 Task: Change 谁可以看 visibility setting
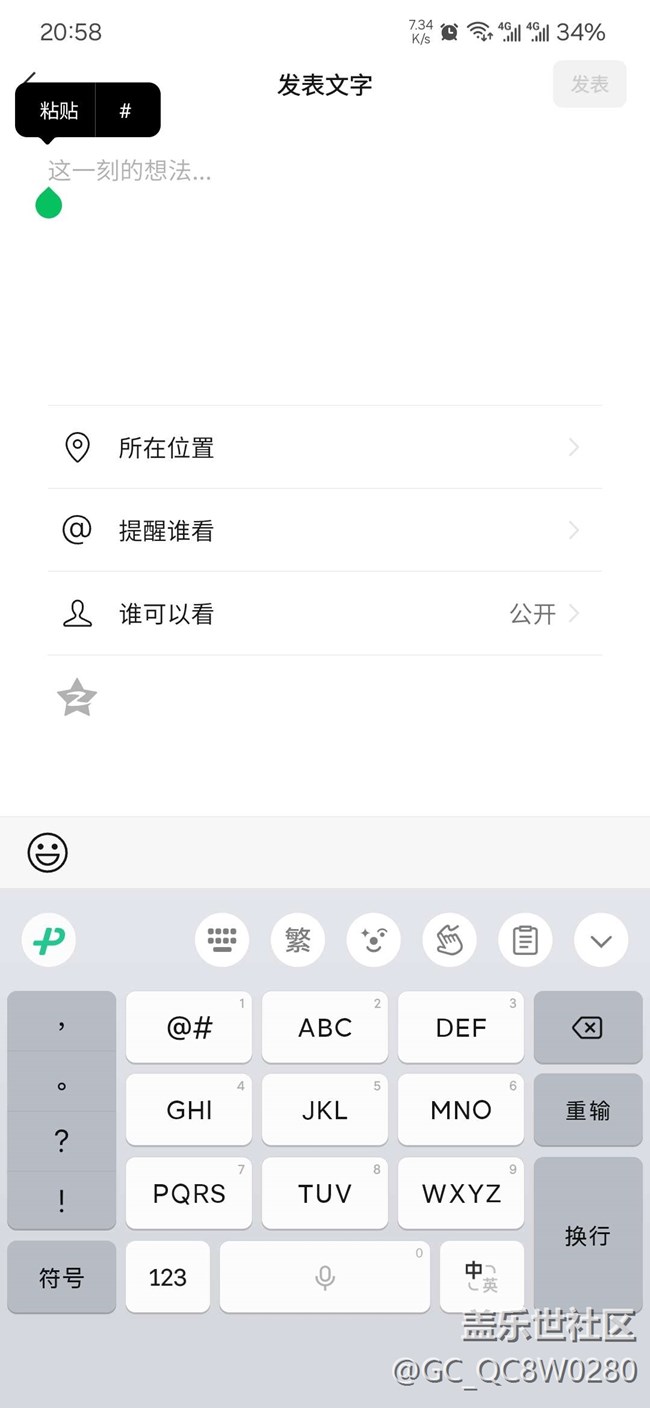coord(325,614)
